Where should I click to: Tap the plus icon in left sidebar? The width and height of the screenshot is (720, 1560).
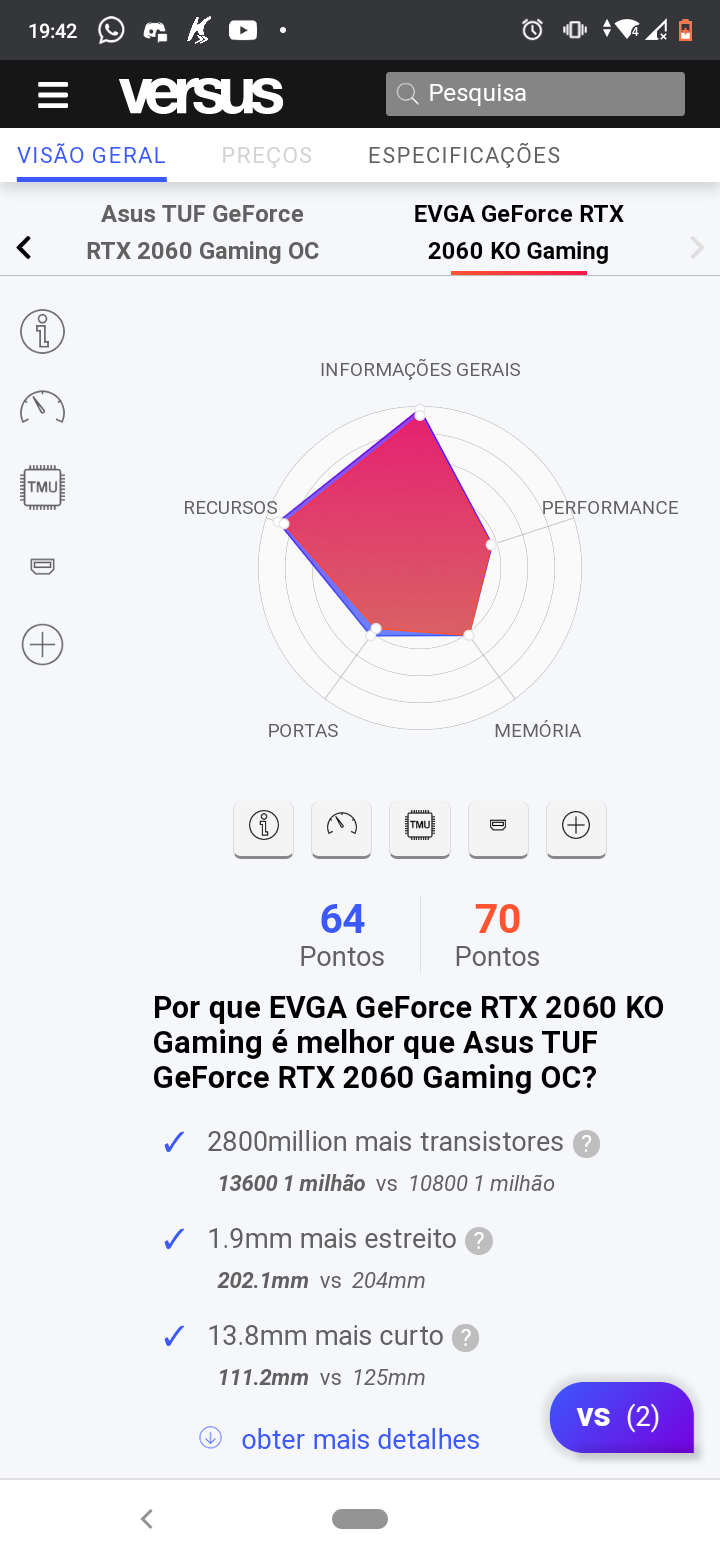tap(42, 644)
